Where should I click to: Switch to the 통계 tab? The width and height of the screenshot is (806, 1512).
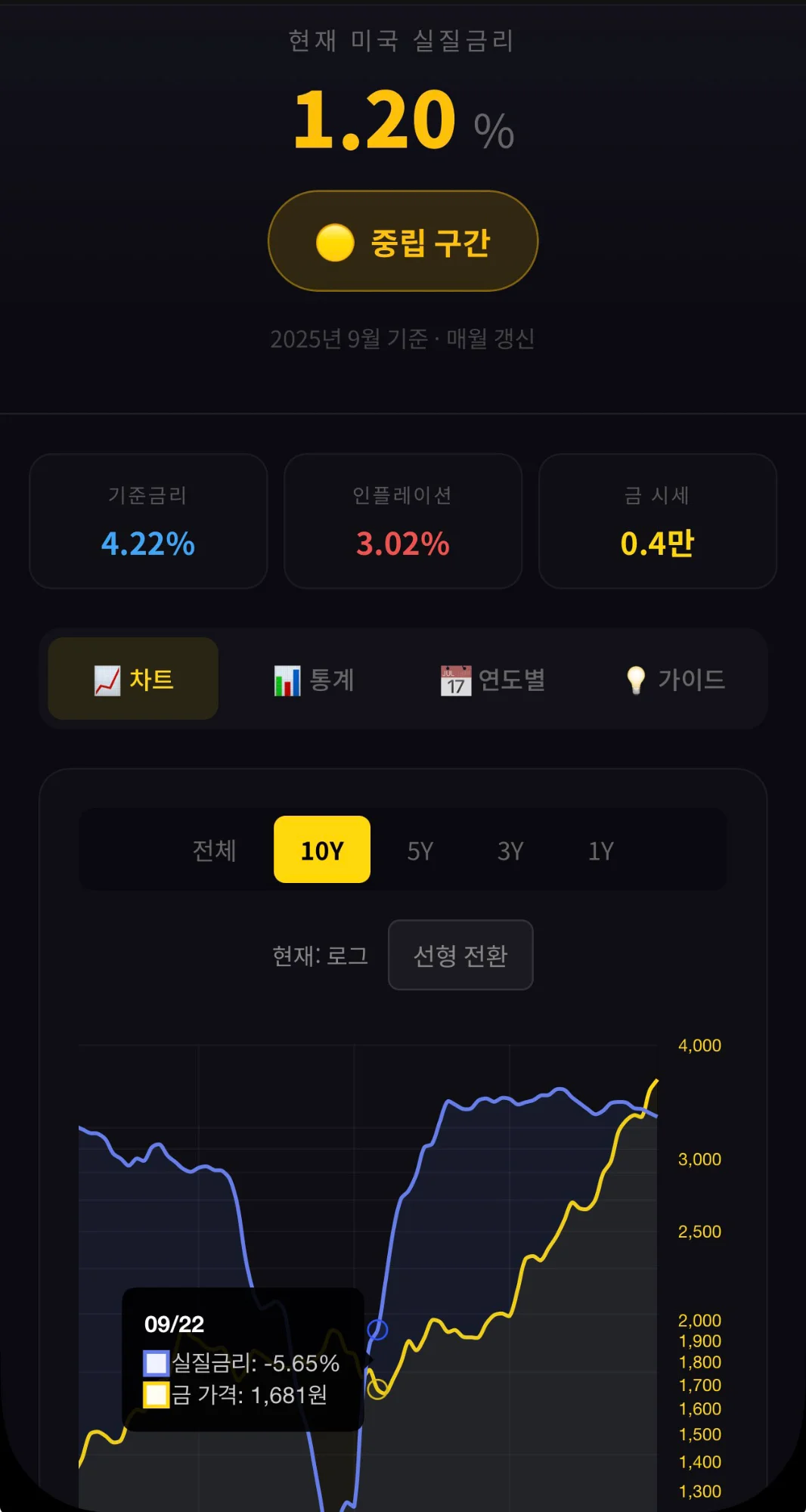(x=315, y=679)
